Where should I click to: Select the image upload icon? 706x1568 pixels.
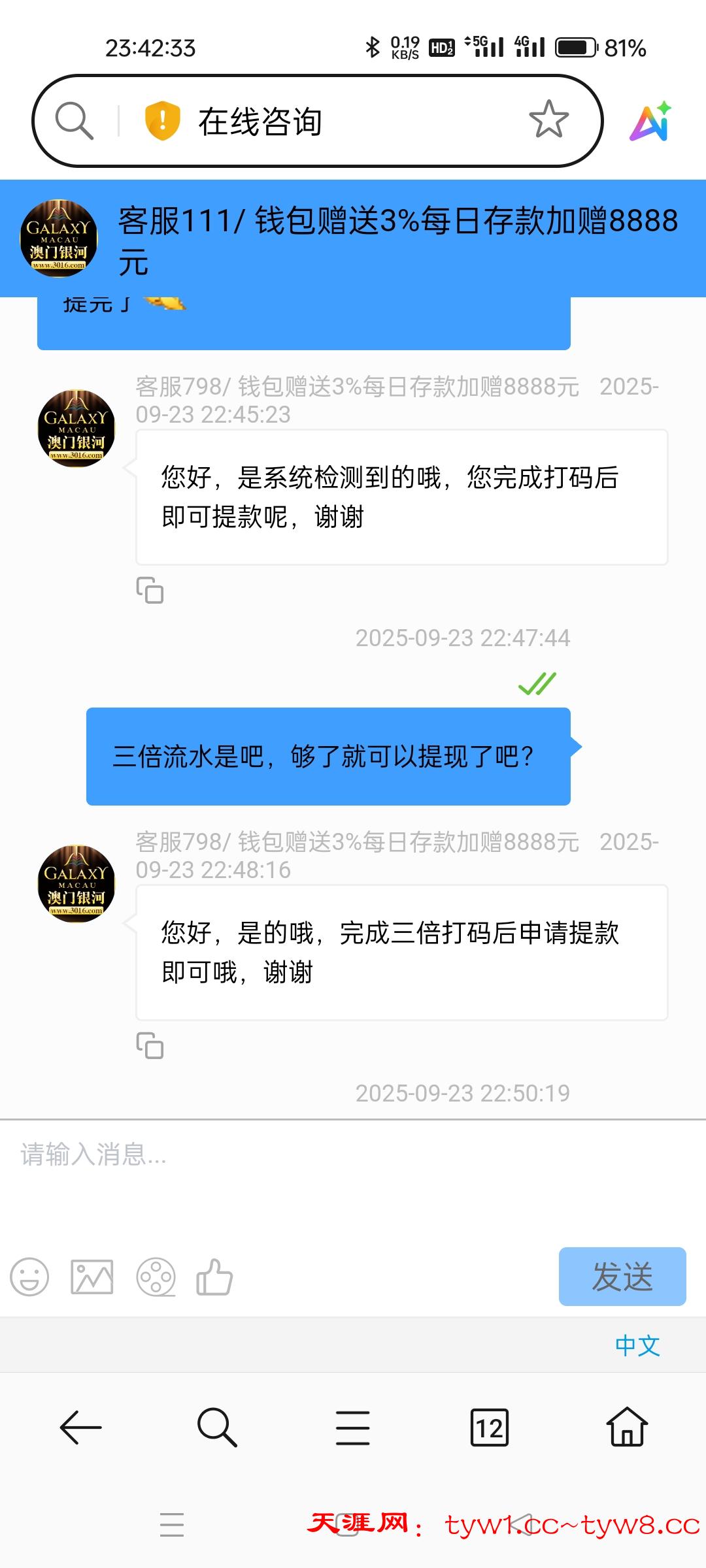point(92,1277)
